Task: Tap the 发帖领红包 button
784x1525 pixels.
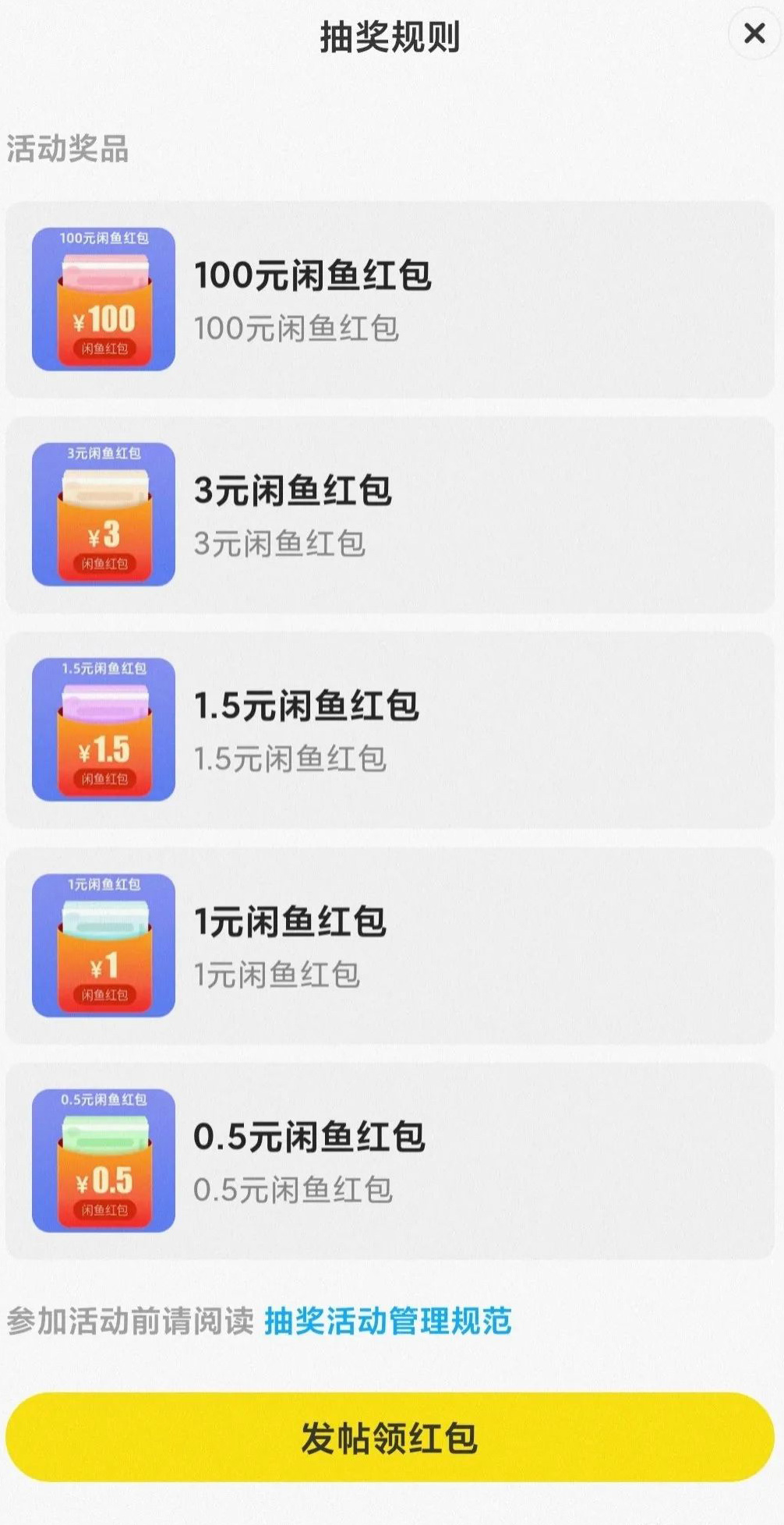Action: (x=390, y=1438)
